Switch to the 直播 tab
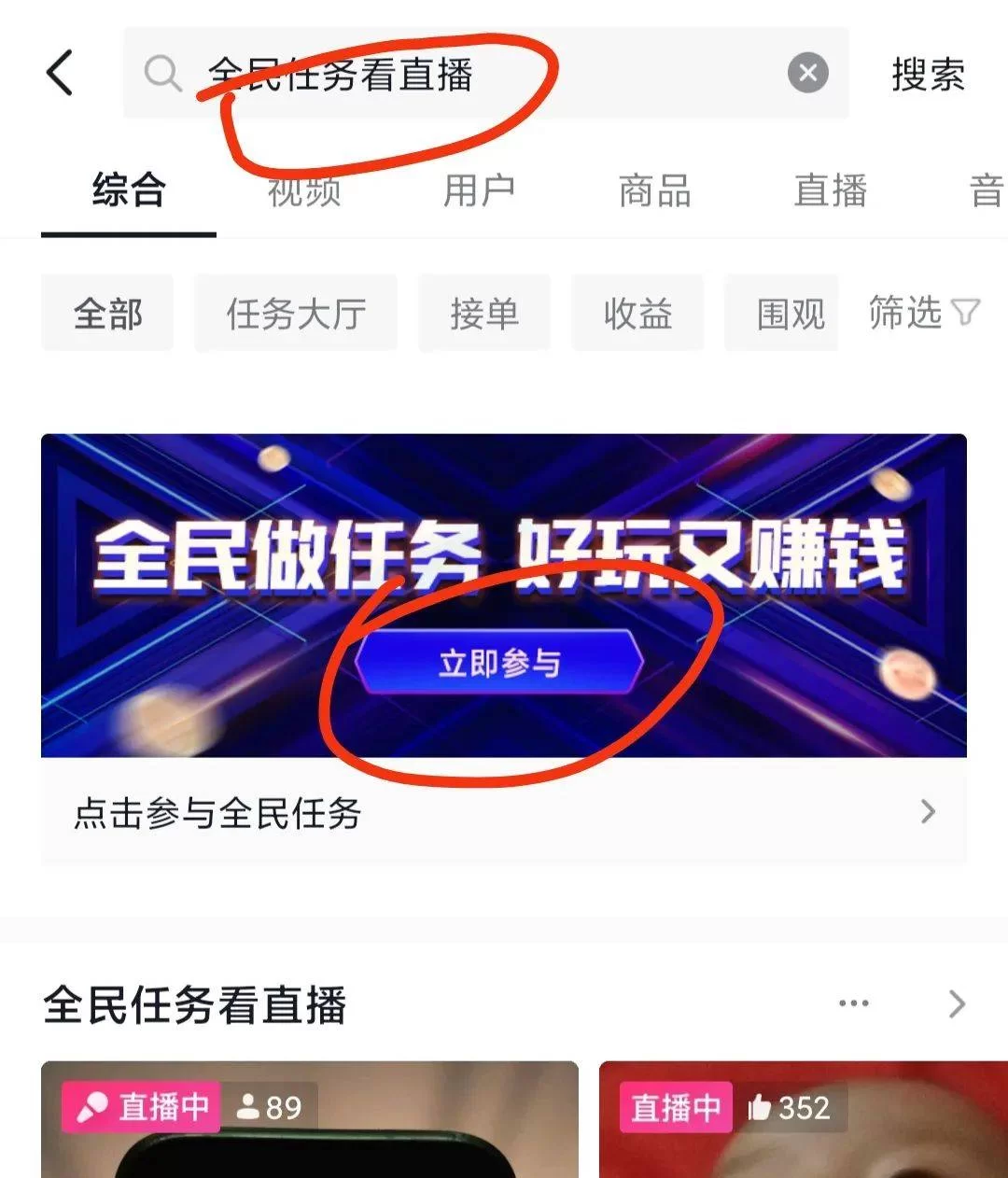The height and width of the screenshot is (1178, 1008). click(830, 190)
